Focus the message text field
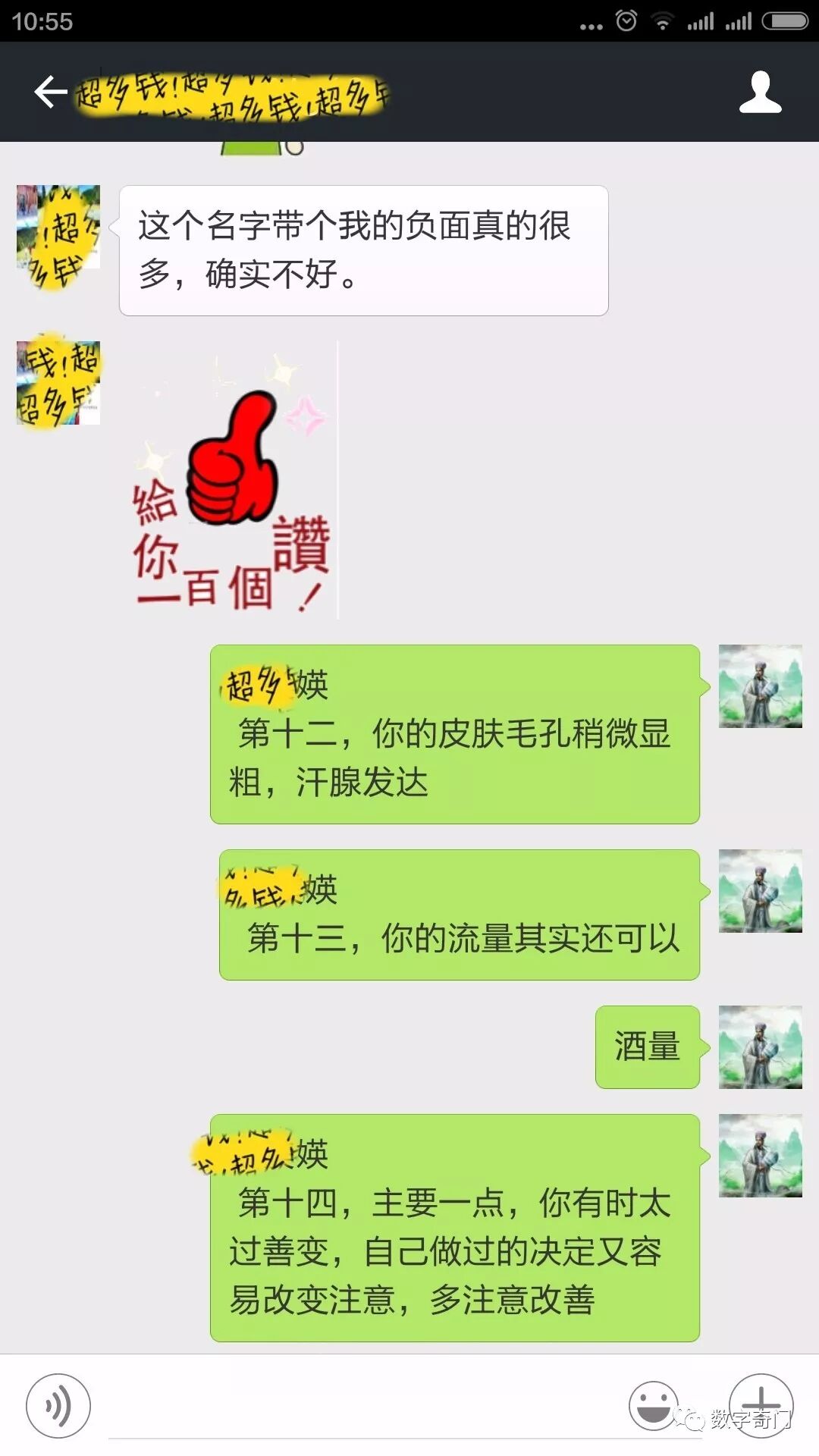 pos(356,1407)
